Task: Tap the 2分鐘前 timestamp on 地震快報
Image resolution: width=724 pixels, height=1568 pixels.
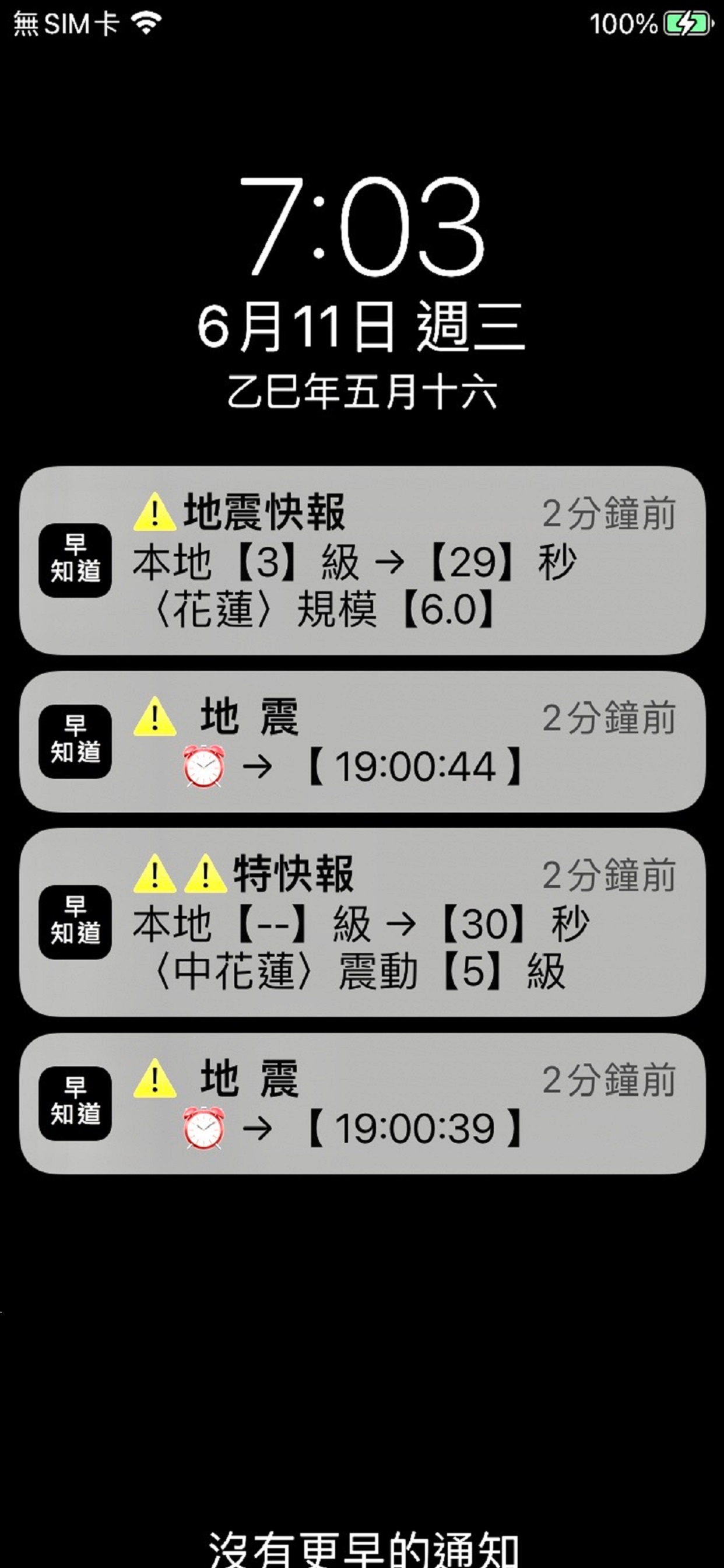Action: pos(609,514)
